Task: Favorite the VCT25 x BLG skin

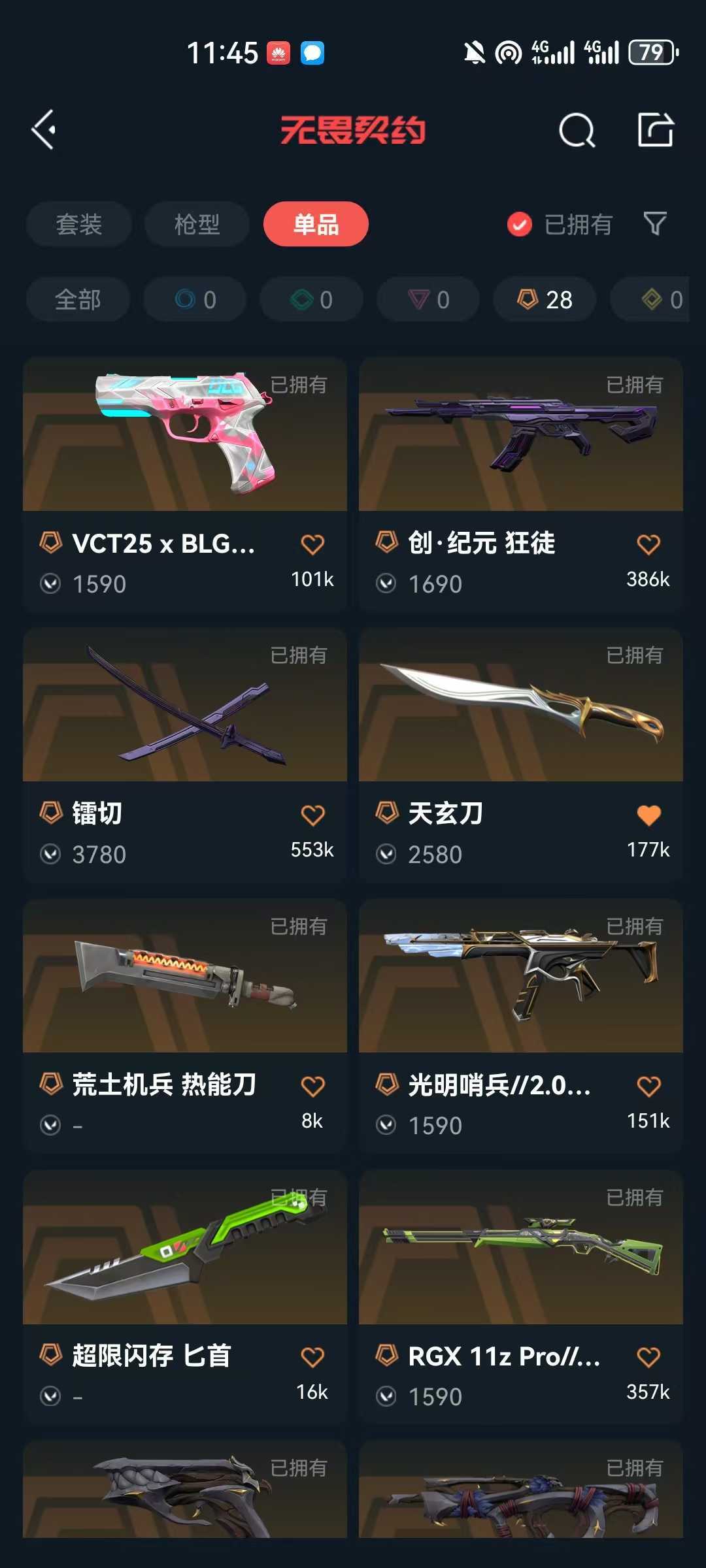Action: pos(312,544)
